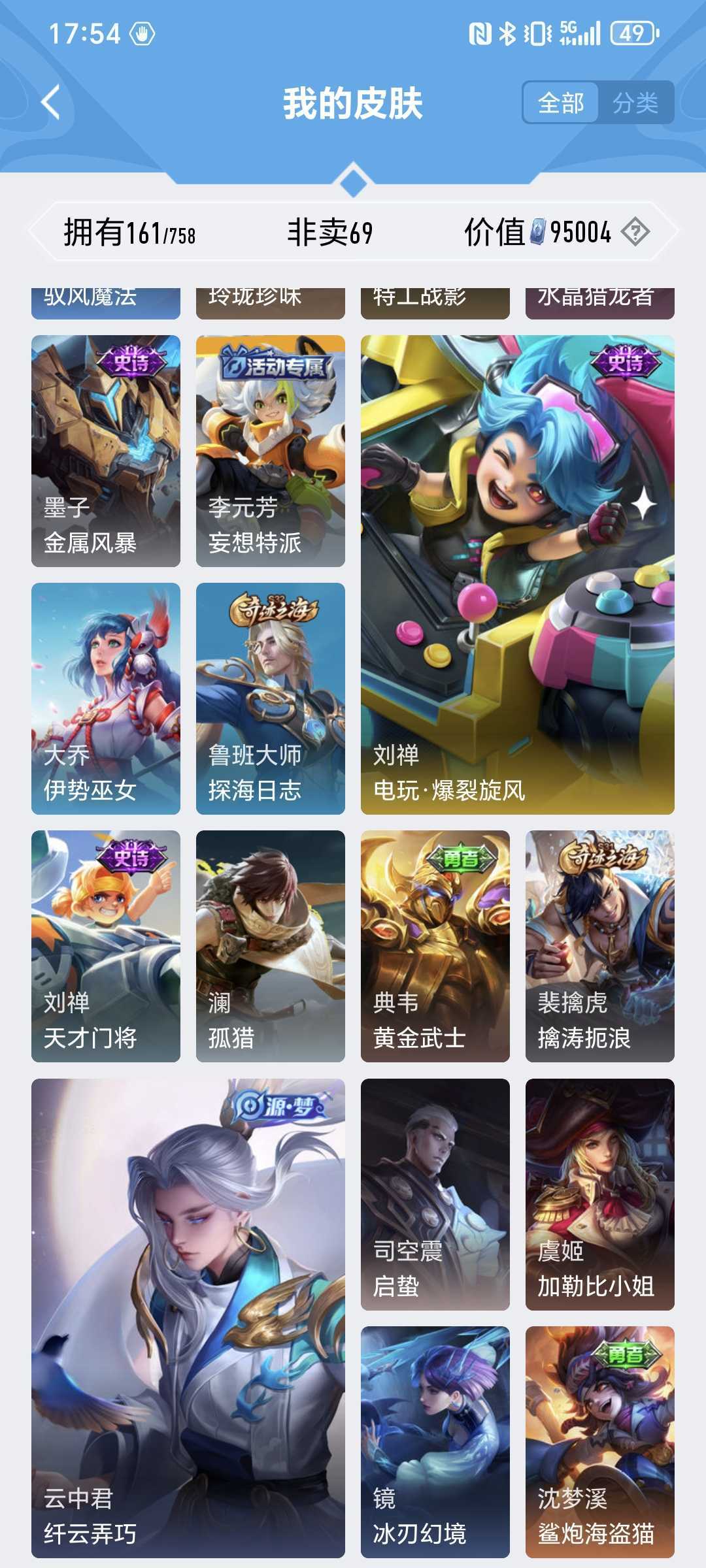Screen dimensions: 706x1568
Task: Open 沈梦溪 鲨炮海盗猫 skin card
Action: click(x=600, y=1442)
